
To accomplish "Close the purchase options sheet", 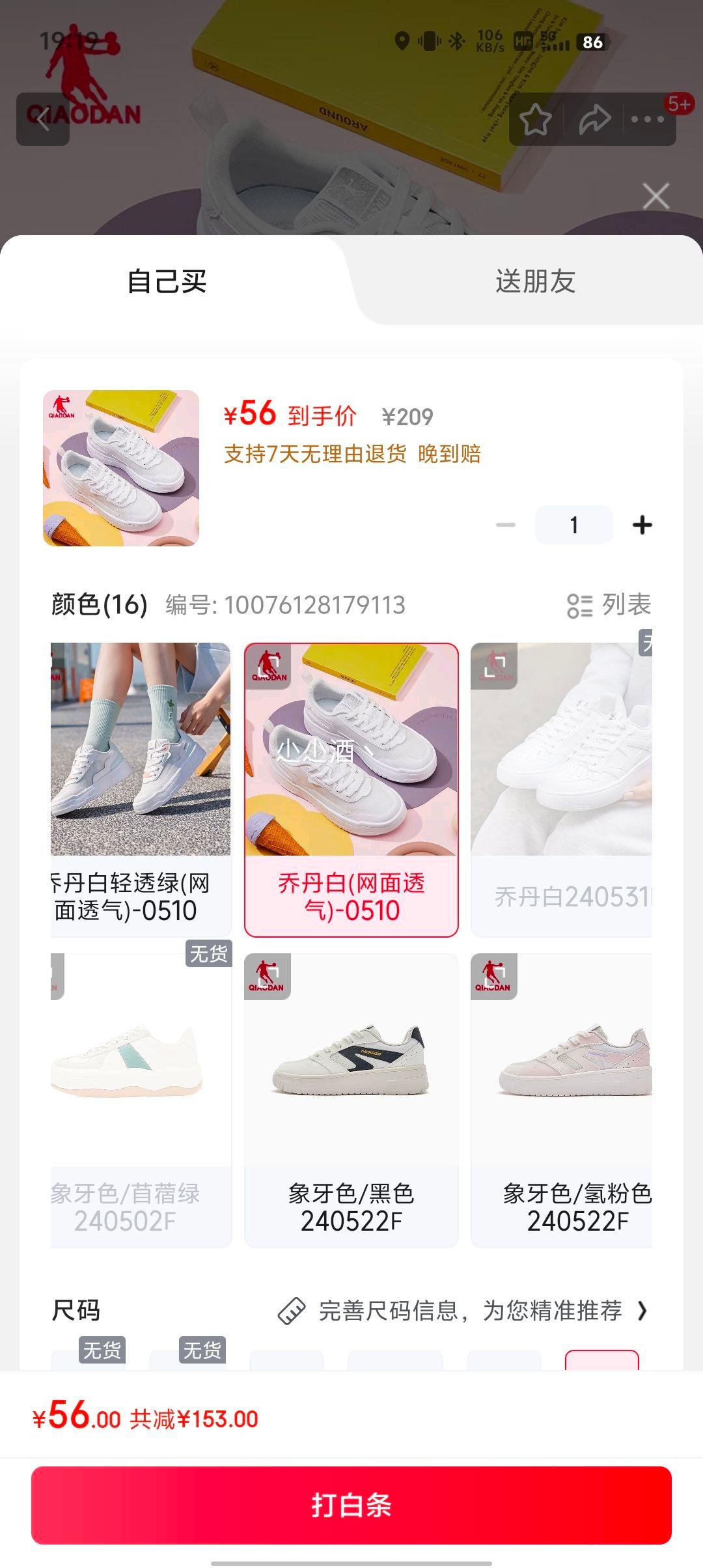I will pyautogui.click(x=655, y=196).
